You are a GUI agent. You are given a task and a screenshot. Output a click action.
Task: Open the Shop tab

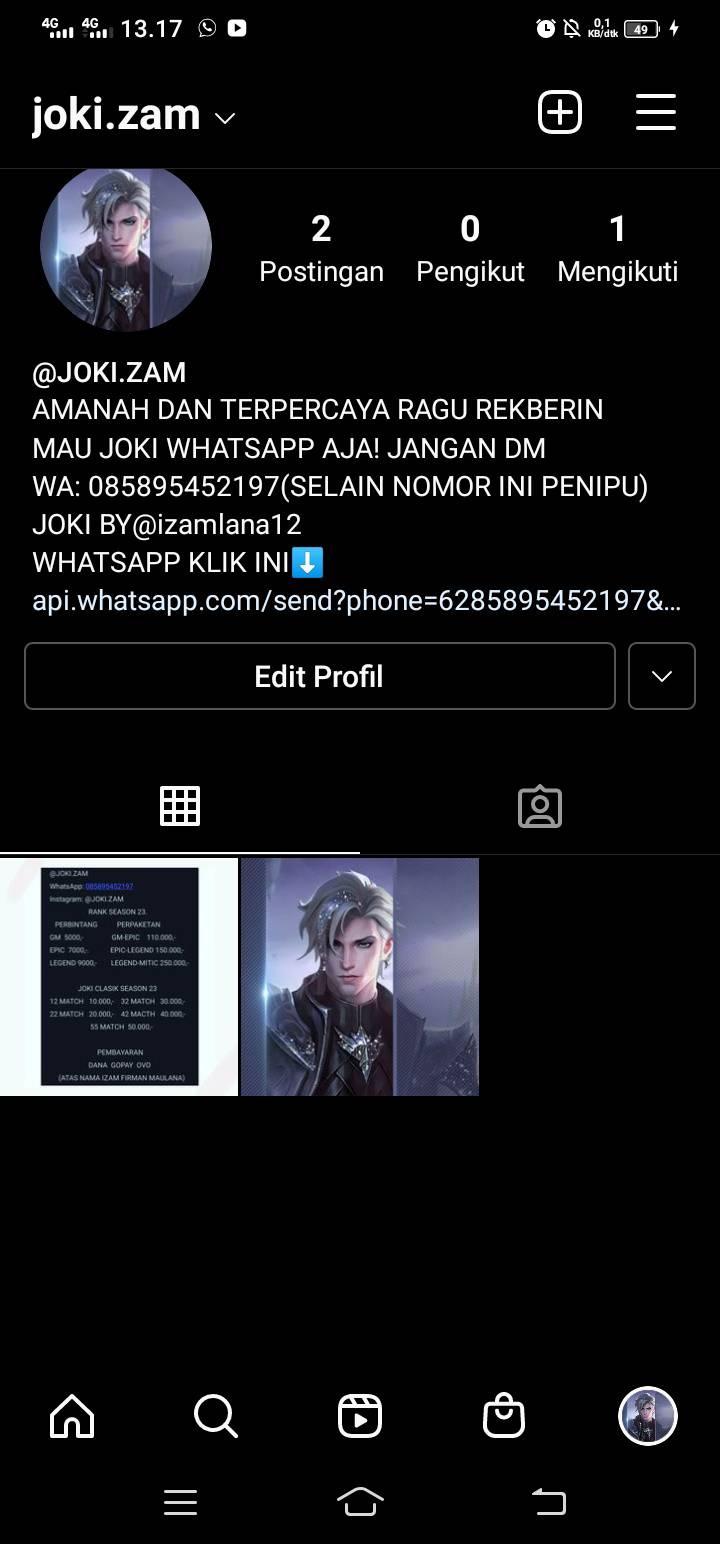click(x=504, y=1416)
